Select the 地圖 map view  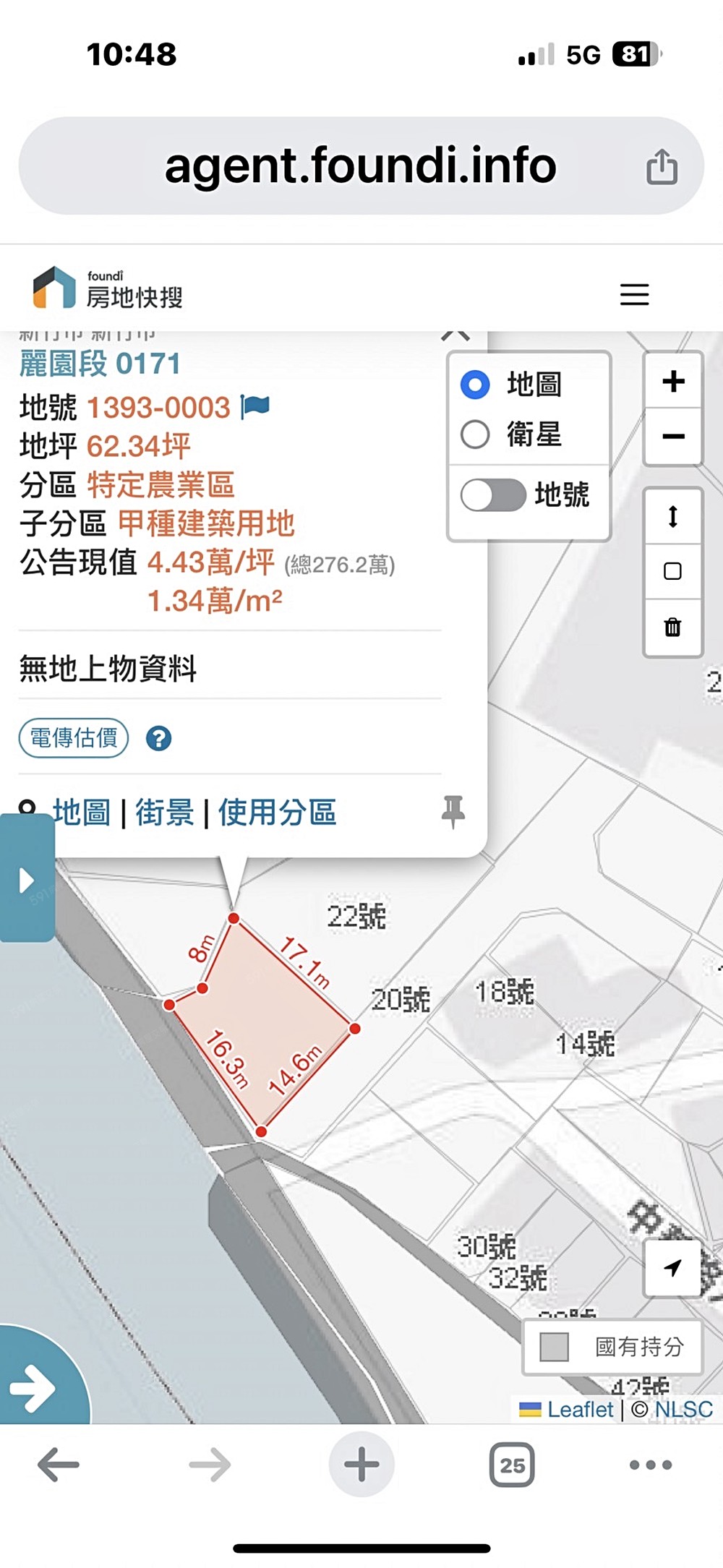pos(476,385)
